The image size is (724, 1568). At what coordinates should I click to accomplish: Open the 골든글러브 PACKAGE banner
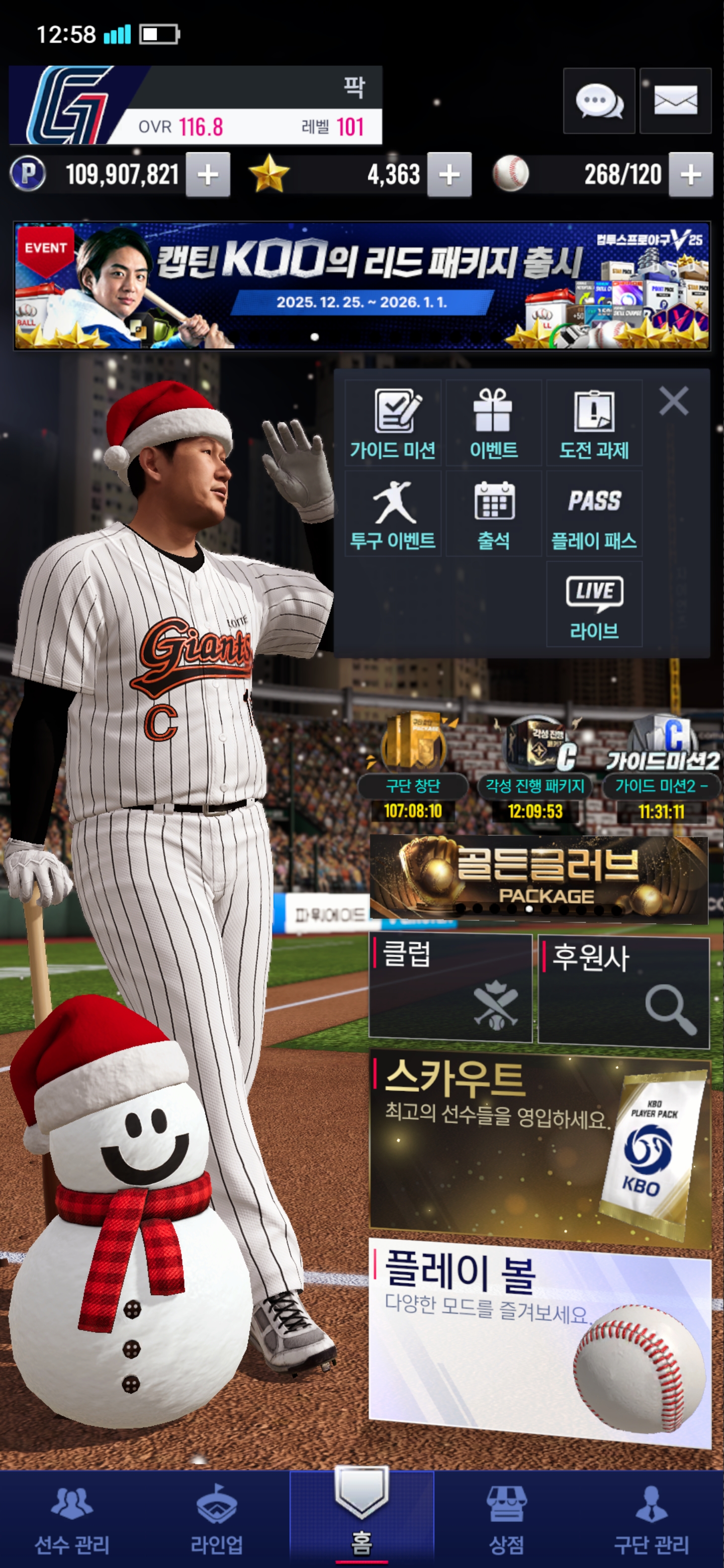point(538,877)
